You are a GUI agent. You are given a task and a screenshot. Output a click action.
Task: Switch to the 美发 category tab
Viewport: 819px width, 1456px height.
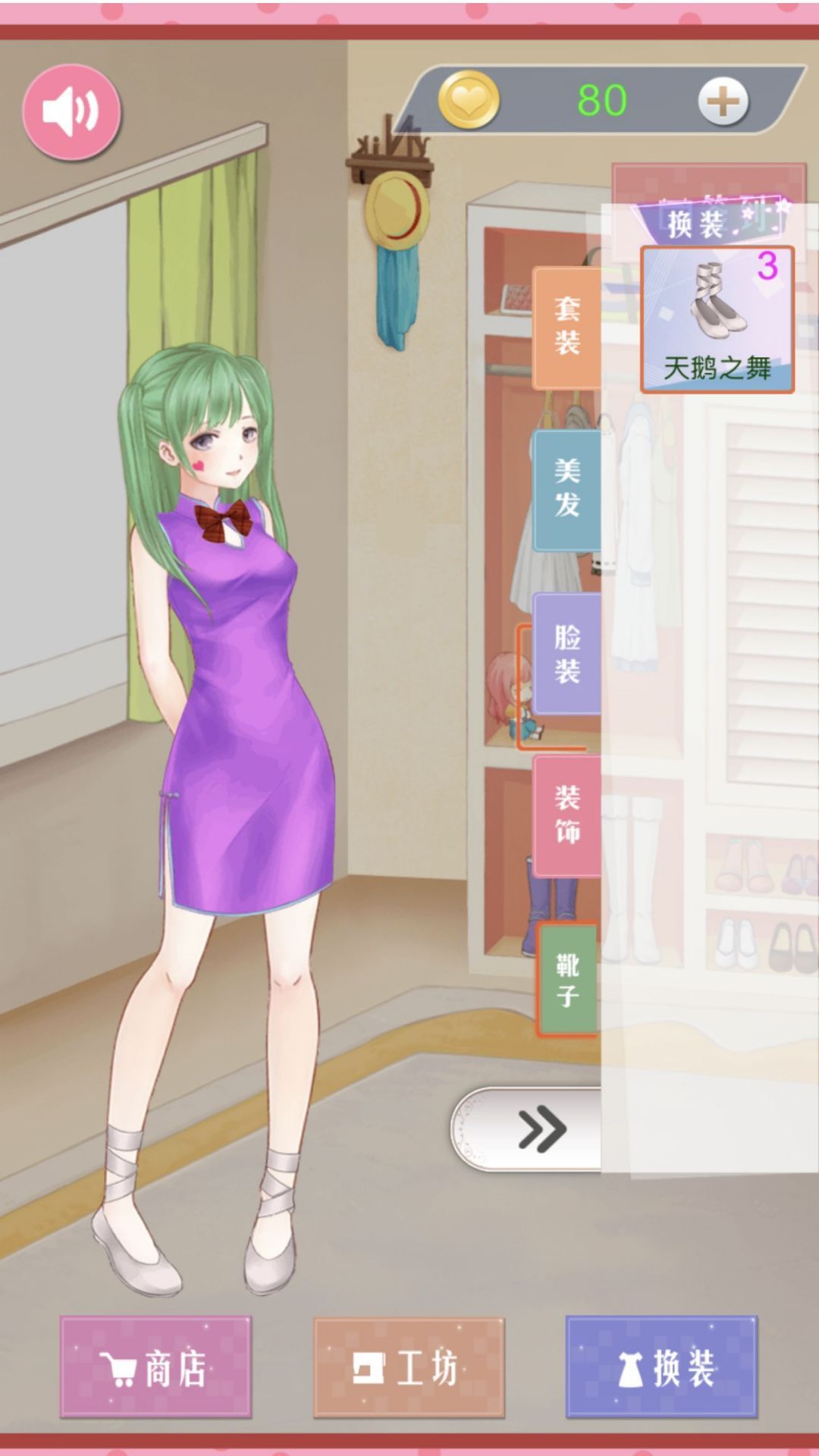click(x=567, y=489)
